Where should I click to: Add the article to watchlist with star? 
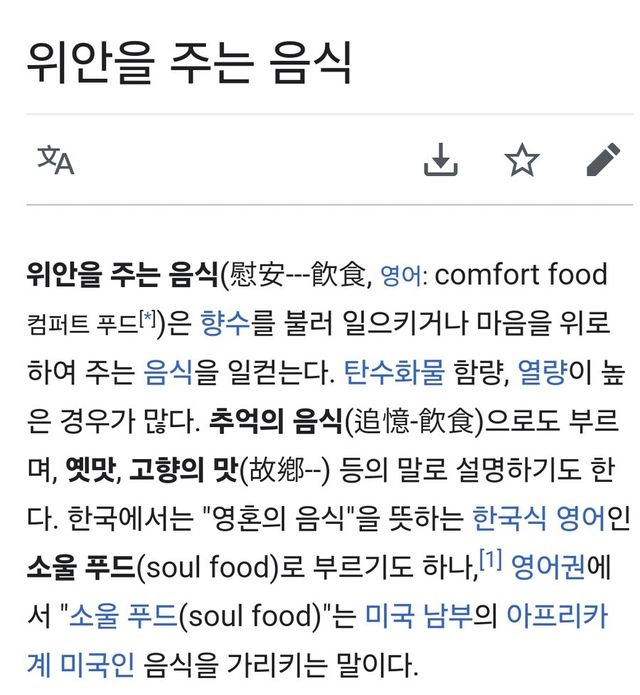522,160
